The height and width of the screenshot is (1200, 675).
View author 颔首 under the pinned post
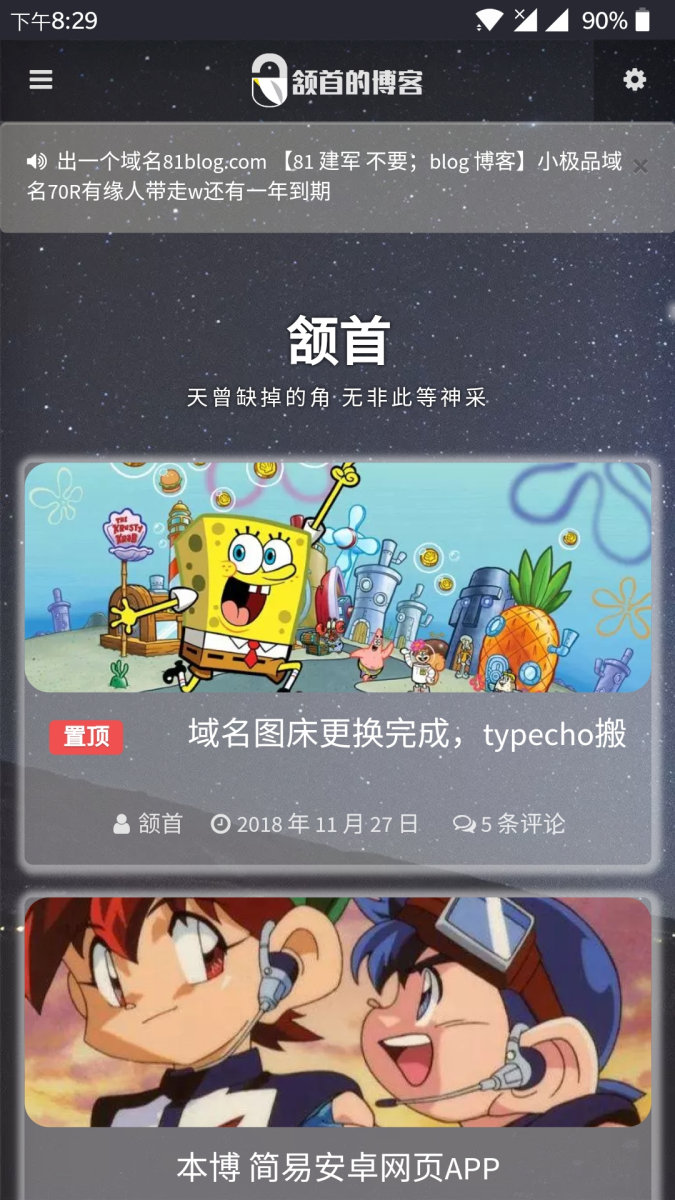click(149, 824)
